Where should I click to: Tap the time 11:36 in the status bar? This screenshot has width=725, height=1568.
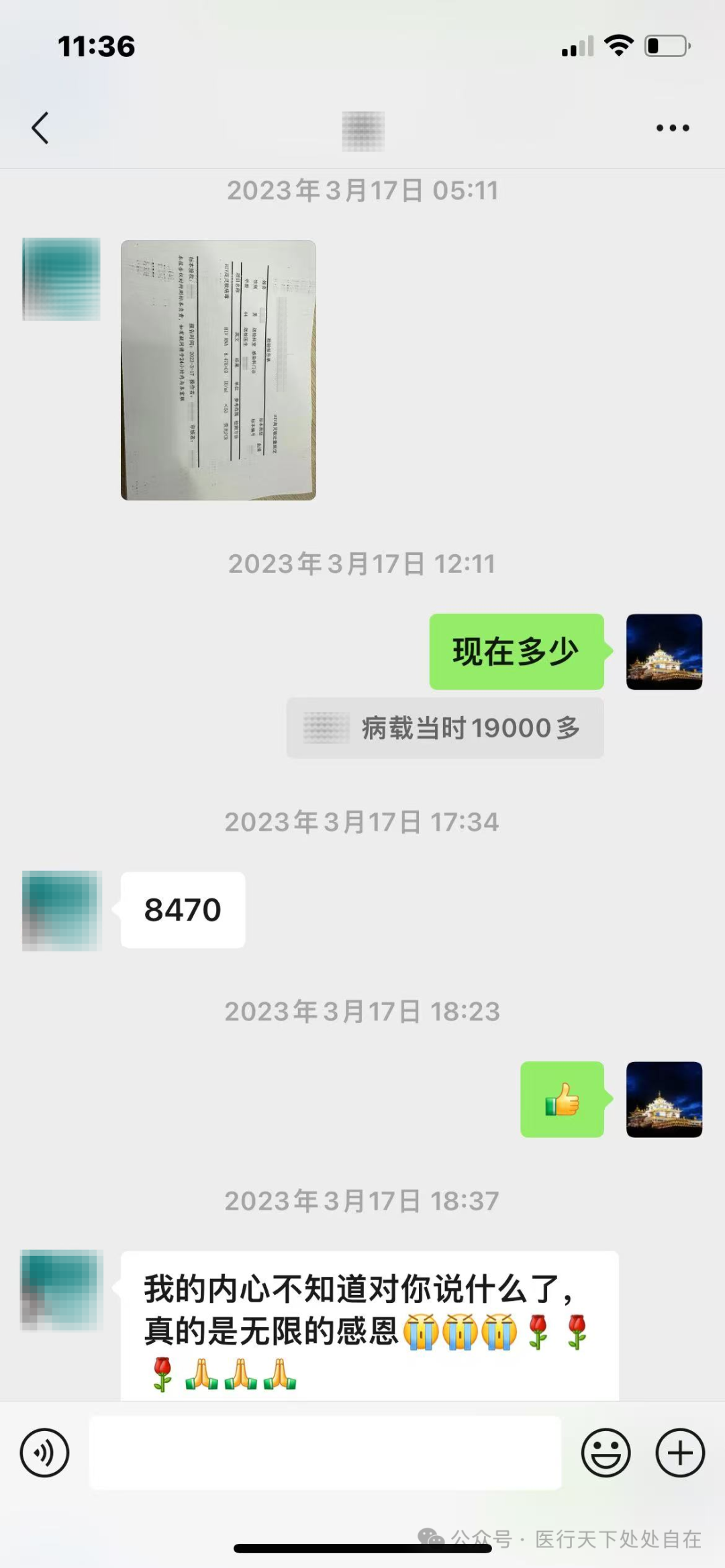tap(96, 46)
